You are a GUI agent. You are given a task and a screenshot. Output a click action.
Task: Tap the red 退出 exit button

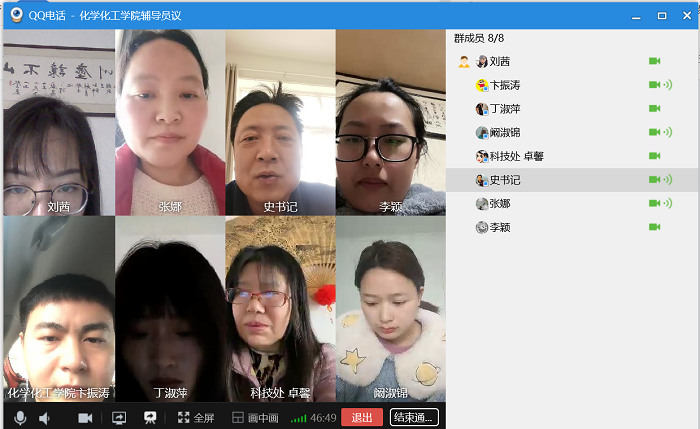coord(361,418)
